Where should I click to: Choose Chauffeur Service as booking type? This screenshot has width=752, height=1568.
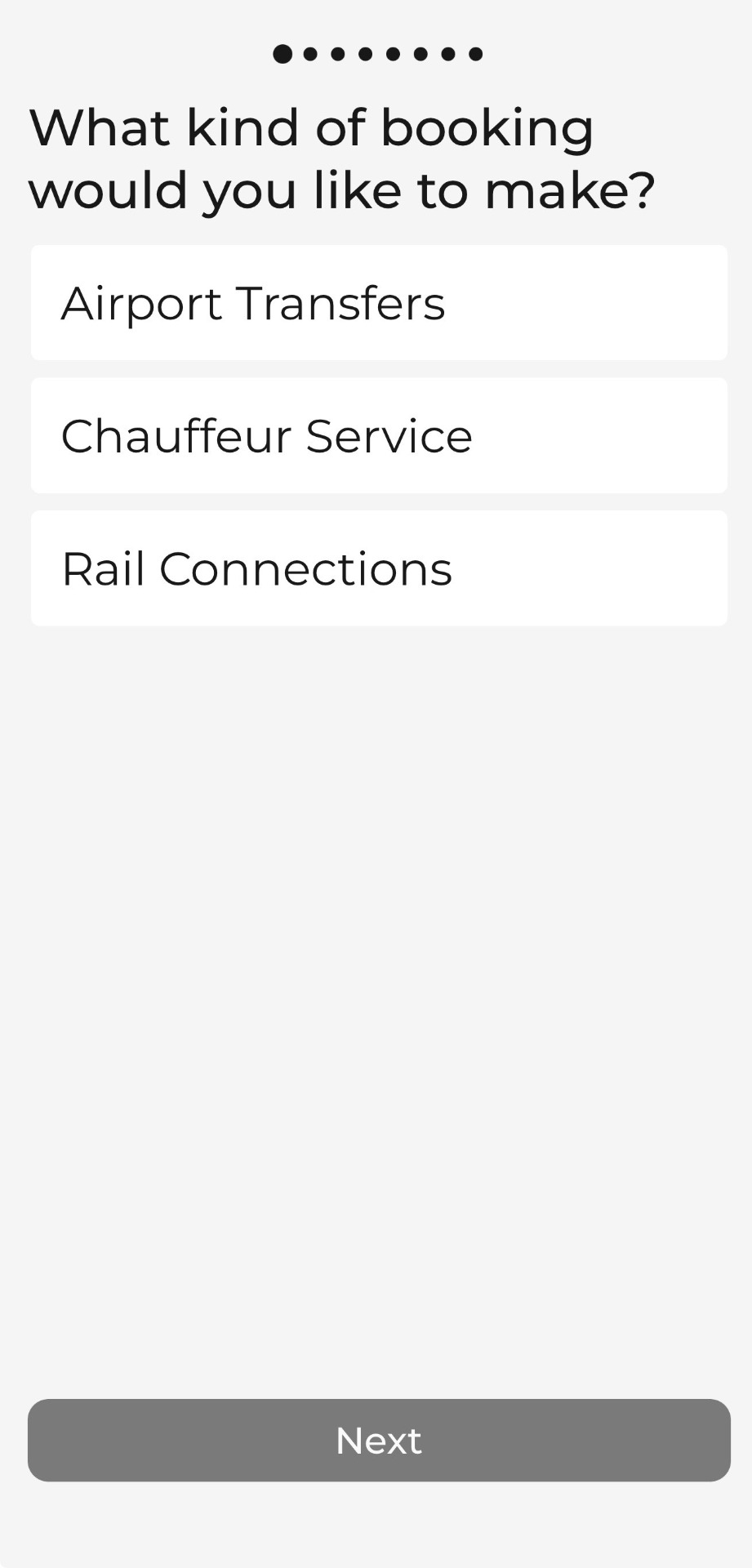pos(379,435)
